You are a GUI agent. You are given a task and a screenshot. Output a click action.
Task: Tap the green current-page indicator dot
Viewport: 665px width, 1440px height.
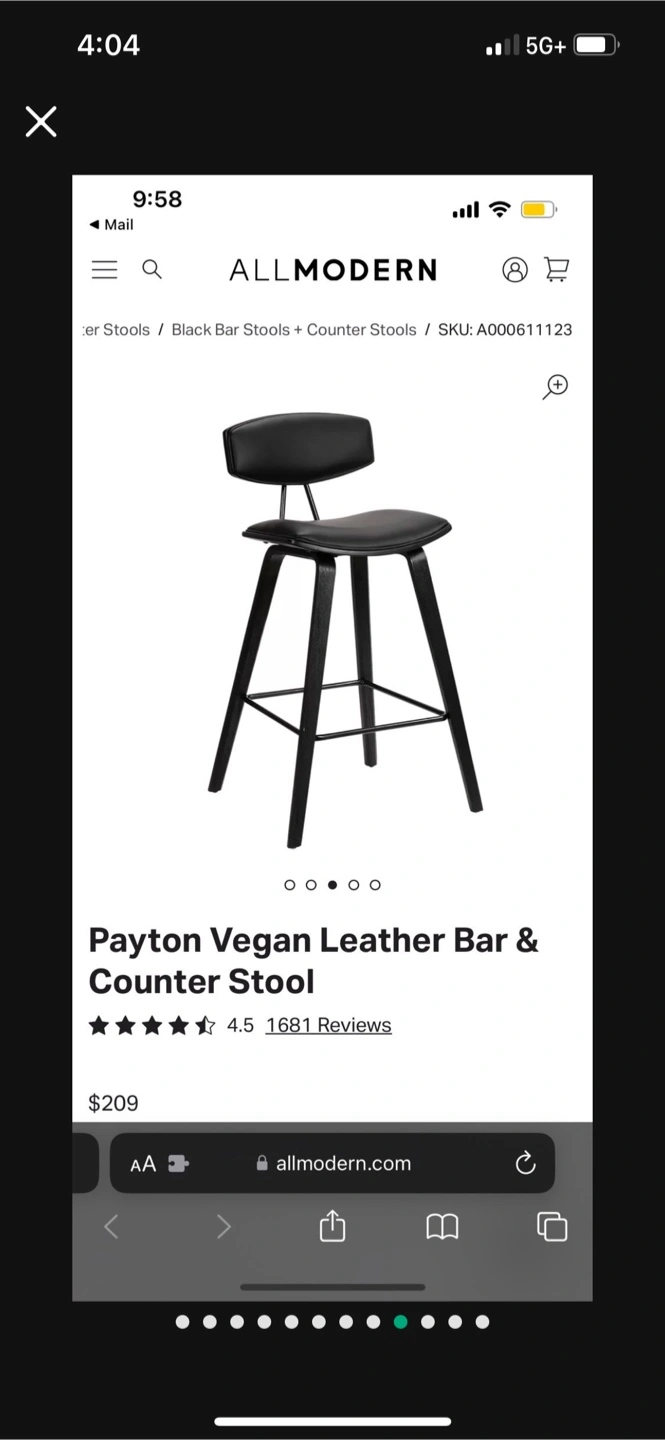[x=401, y=1322]
